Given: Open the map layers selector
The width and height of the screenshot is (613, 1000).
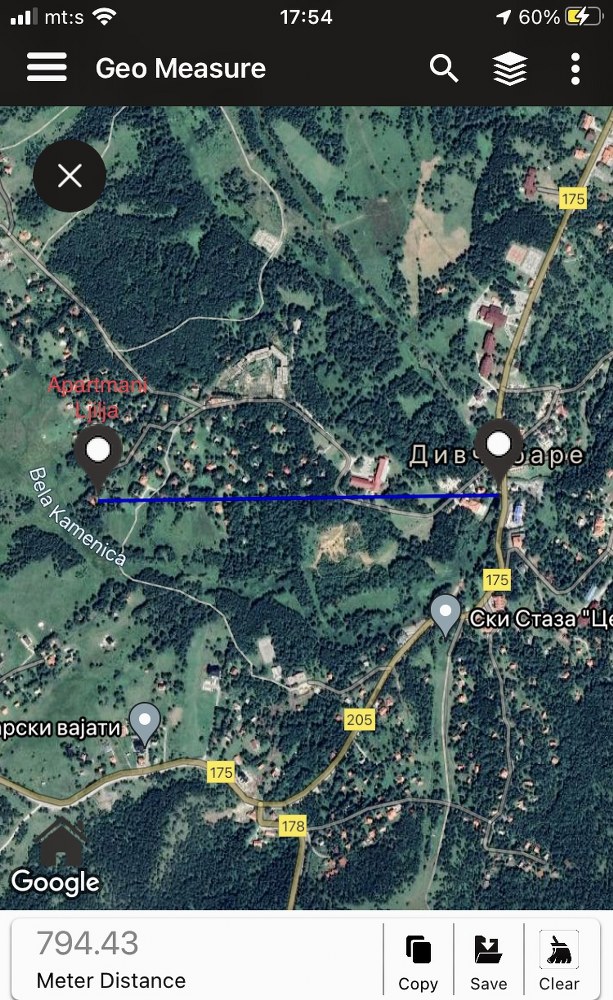Looking at the screenshot, I should [510, 68].
